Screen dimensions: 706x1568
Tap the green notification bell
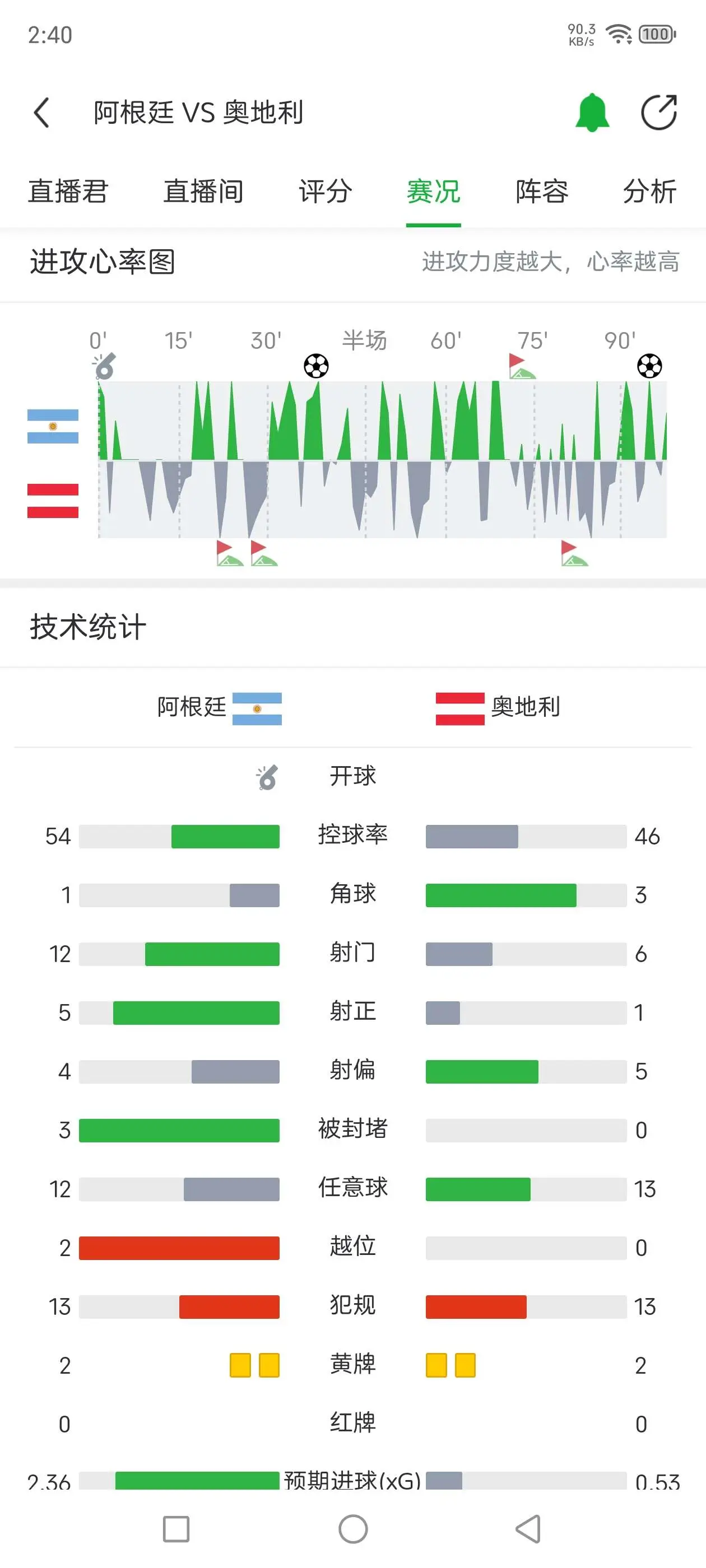(592, 113)
